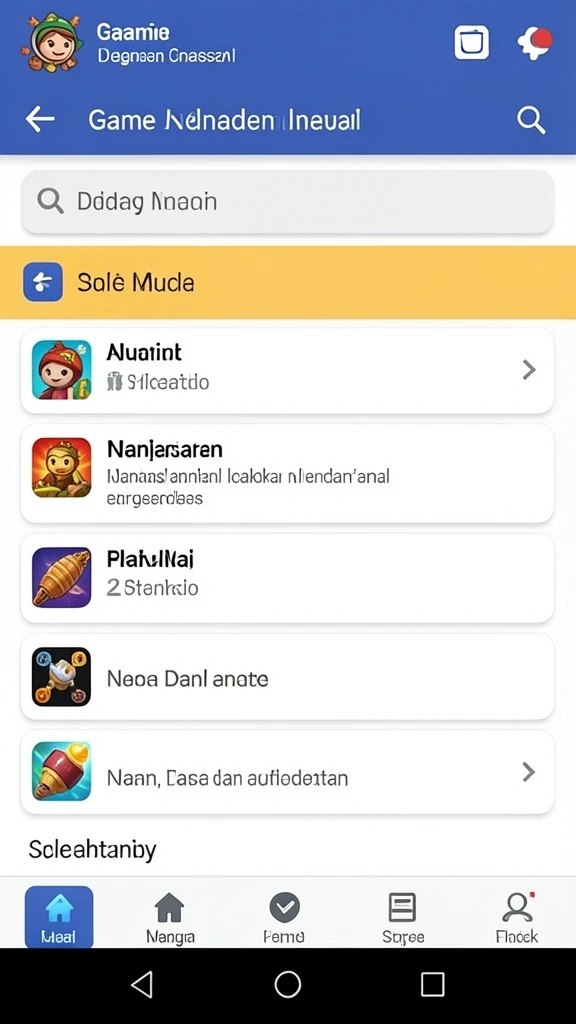
Task: Open the Nanjarsaren game row
Action: click(x=288, y=473)
